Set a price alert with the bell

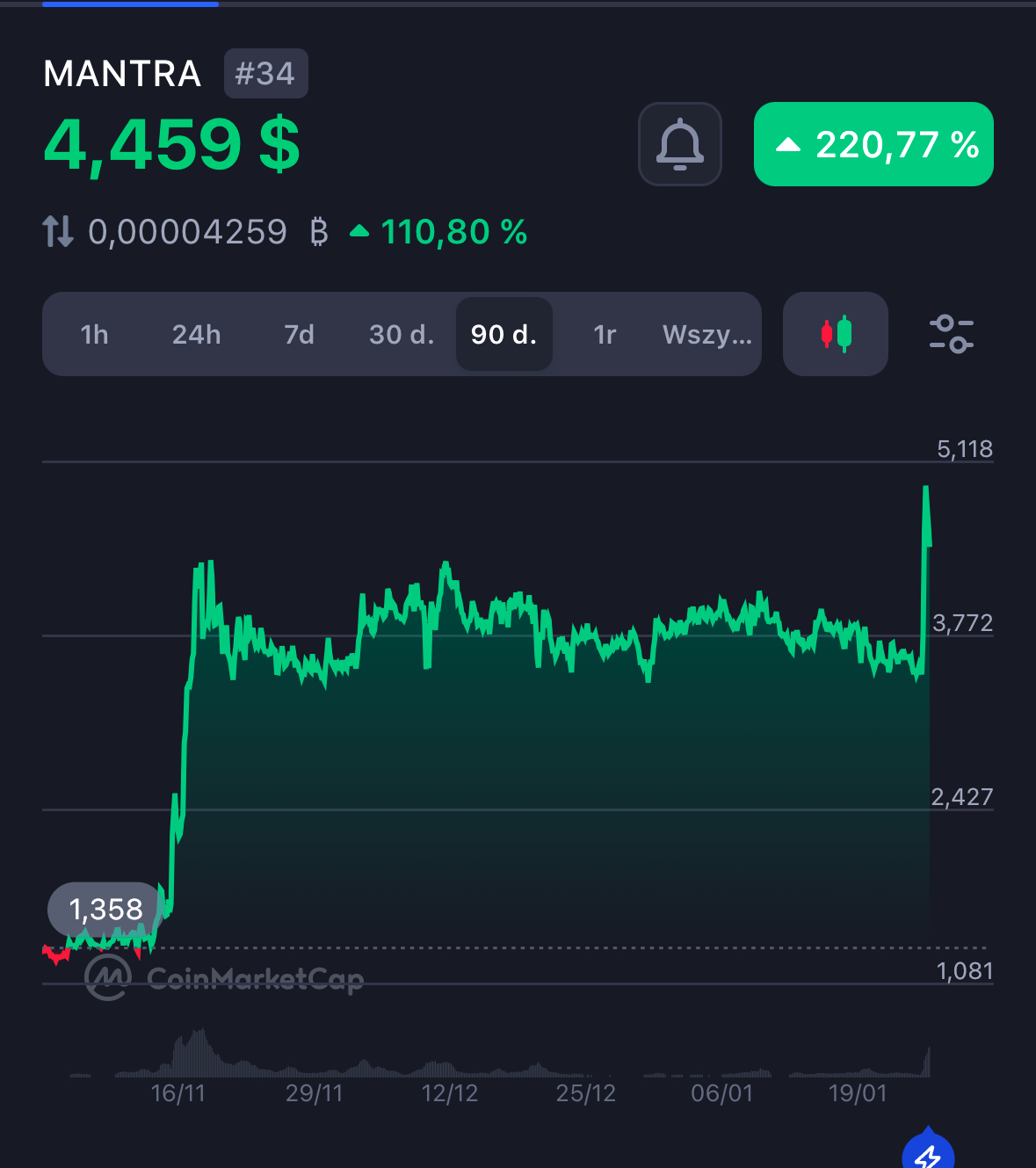pos(679,144)
